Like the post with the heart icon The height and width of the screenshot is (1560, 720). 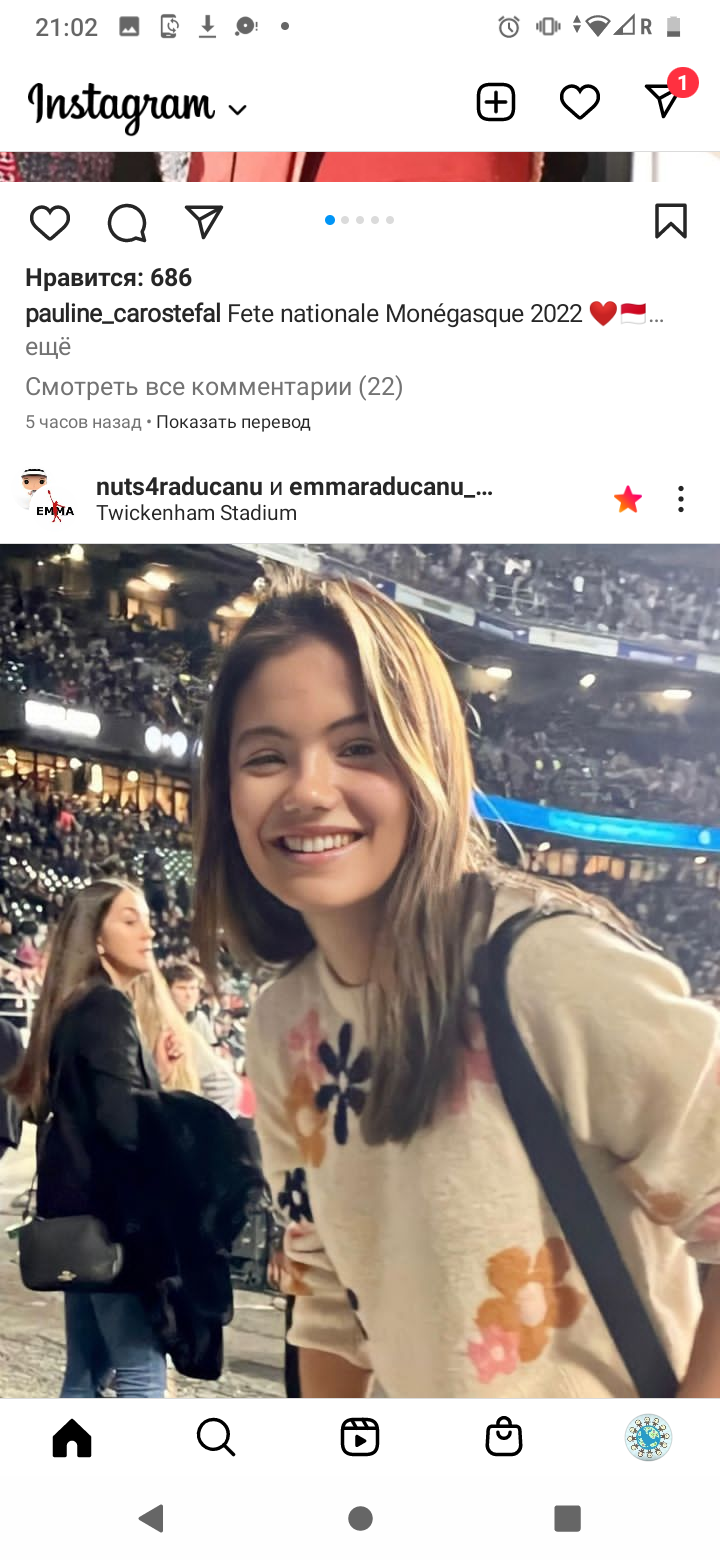tap(49, 223)
